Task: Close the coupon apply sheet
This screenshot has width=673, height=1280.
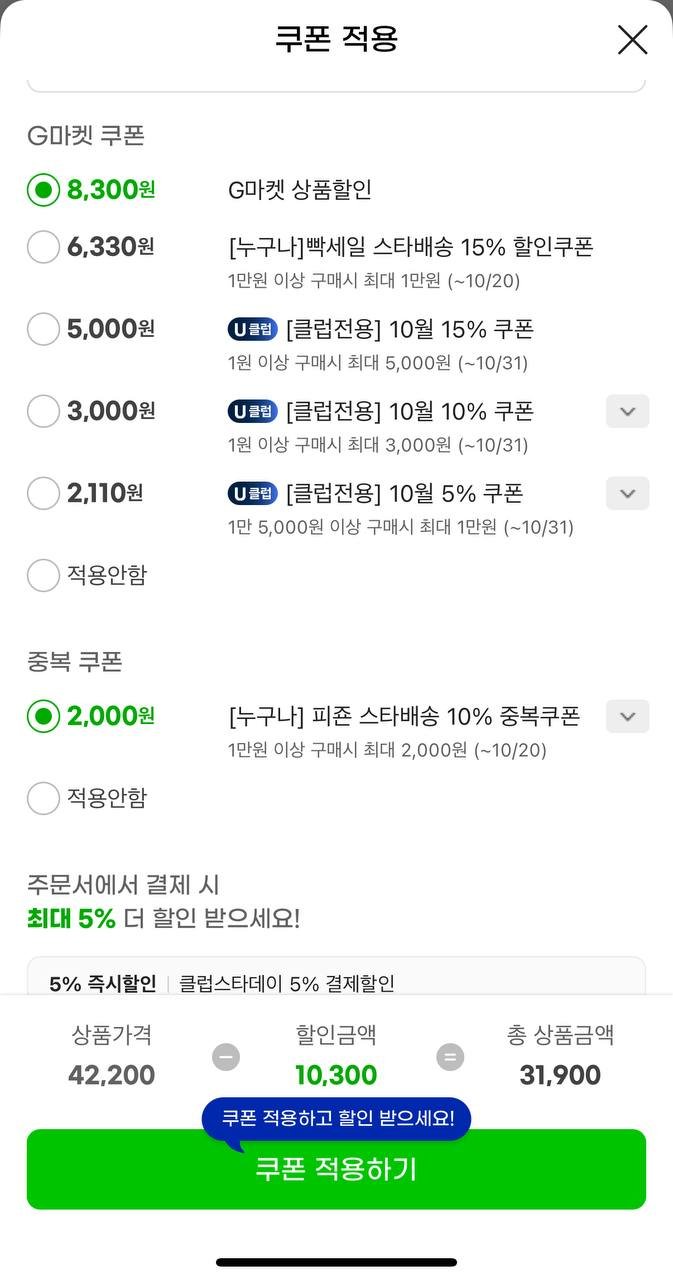Action: pyautogui.click(x=632, y=40)
